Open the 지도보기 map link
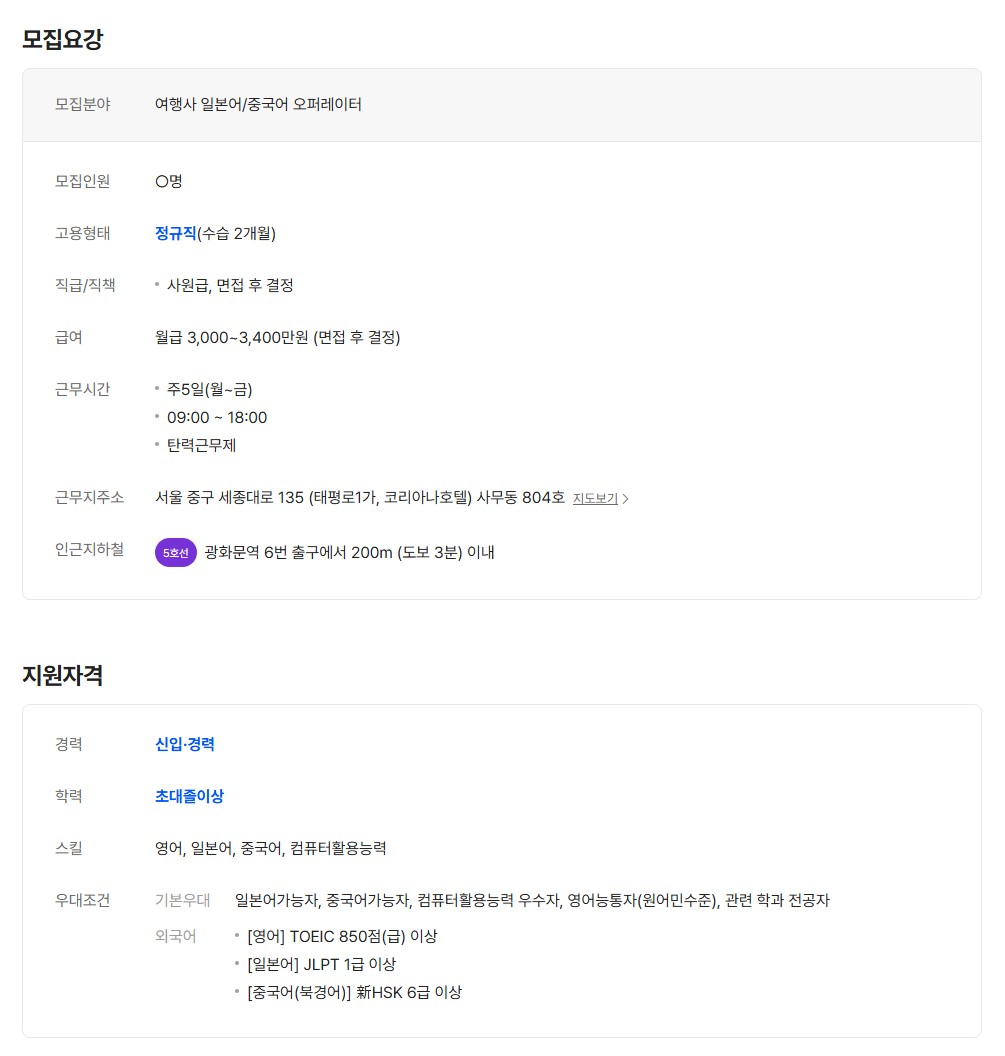 (x=598, y=498)
